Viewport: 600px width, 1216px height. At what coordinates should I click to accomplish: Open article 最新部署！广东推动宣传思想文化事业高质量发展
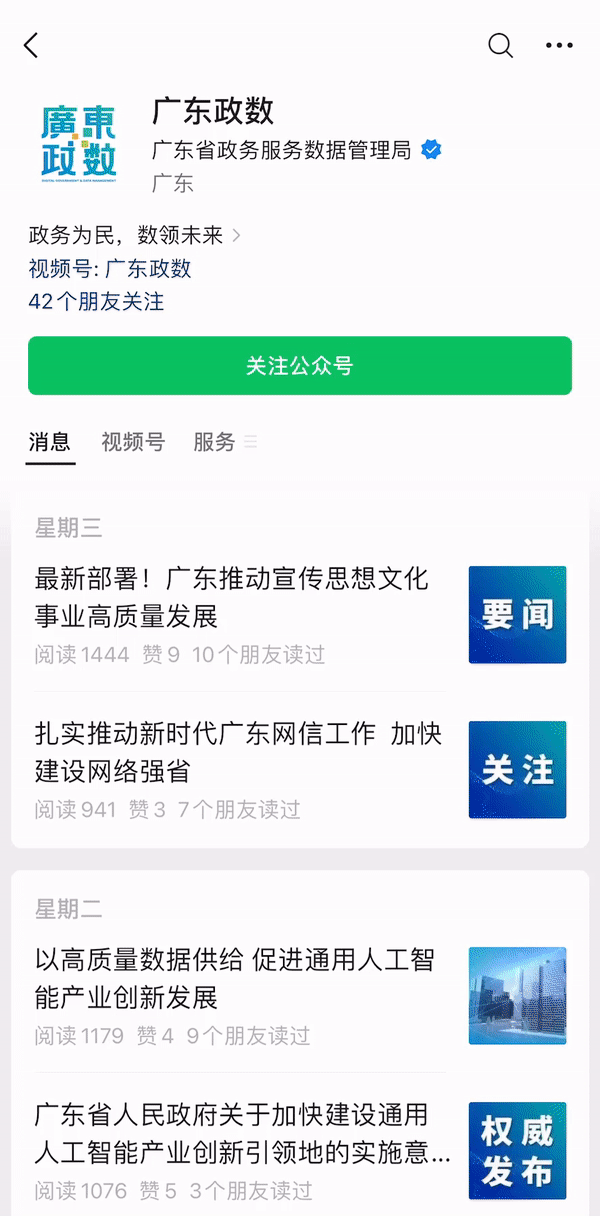tap(232, 597)
